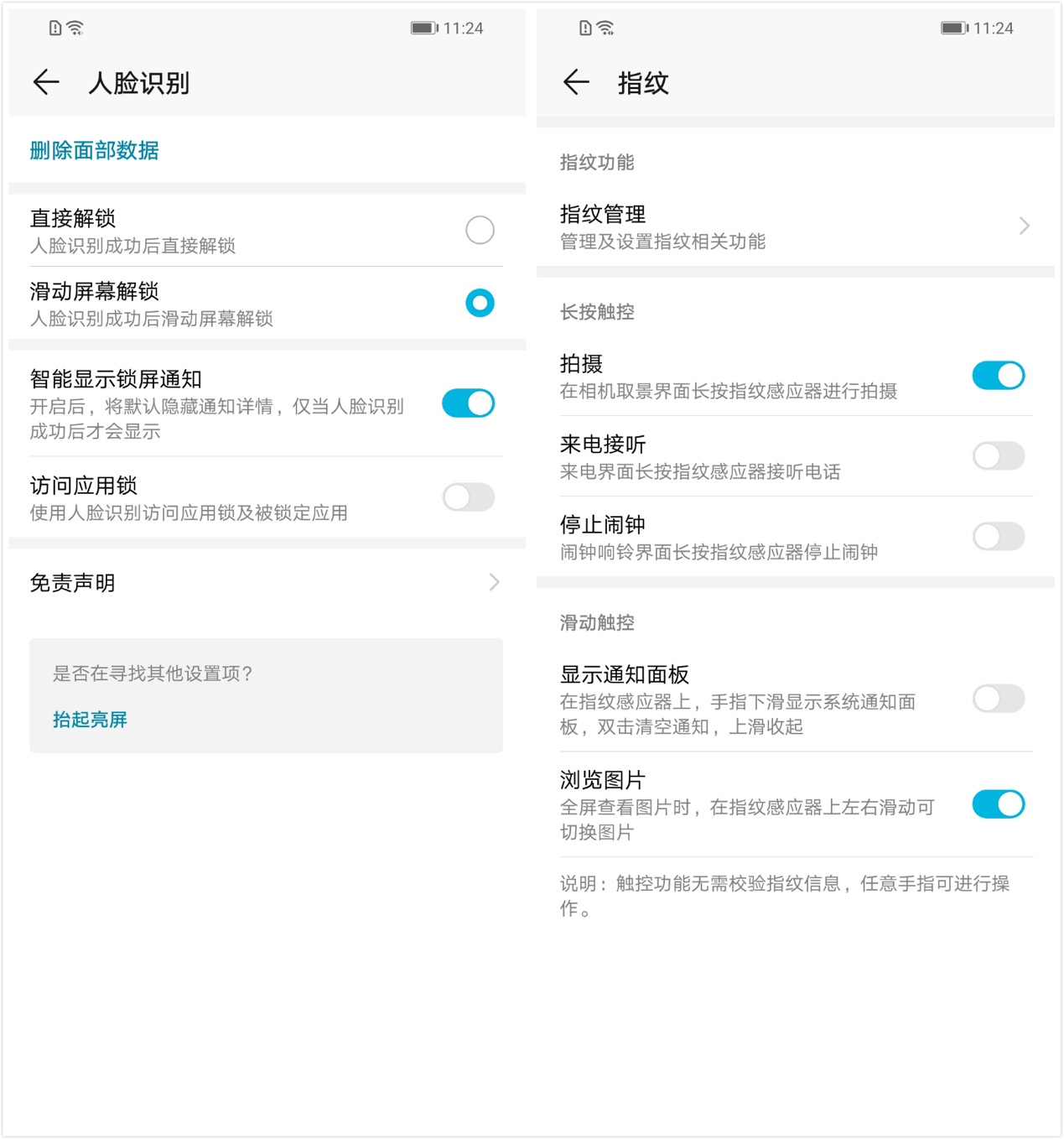Select the 直接解锁 radio option

(x=479, y=230)
